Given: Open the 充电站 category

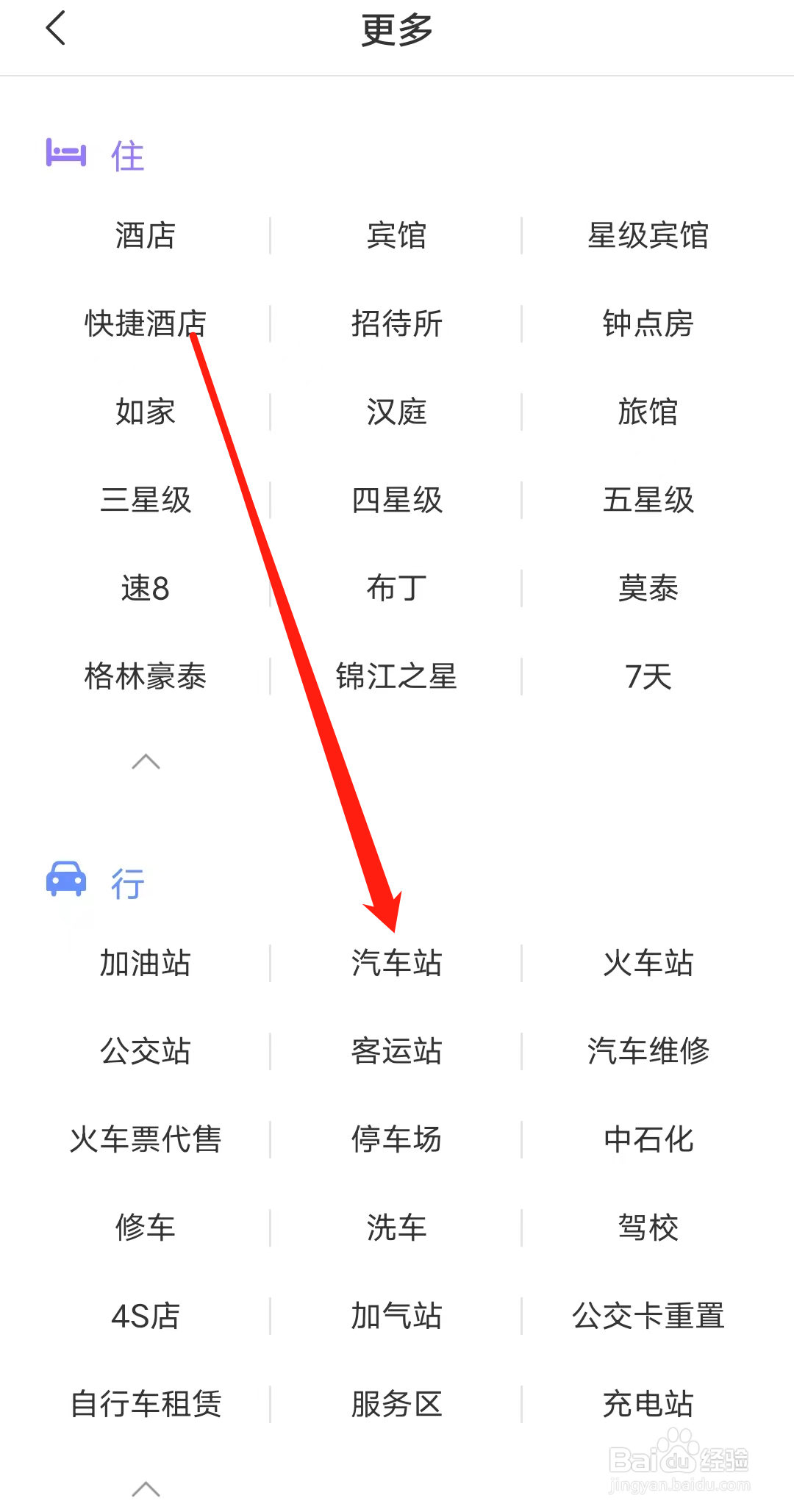Looking at the screenshot, I should point(648,1404).
